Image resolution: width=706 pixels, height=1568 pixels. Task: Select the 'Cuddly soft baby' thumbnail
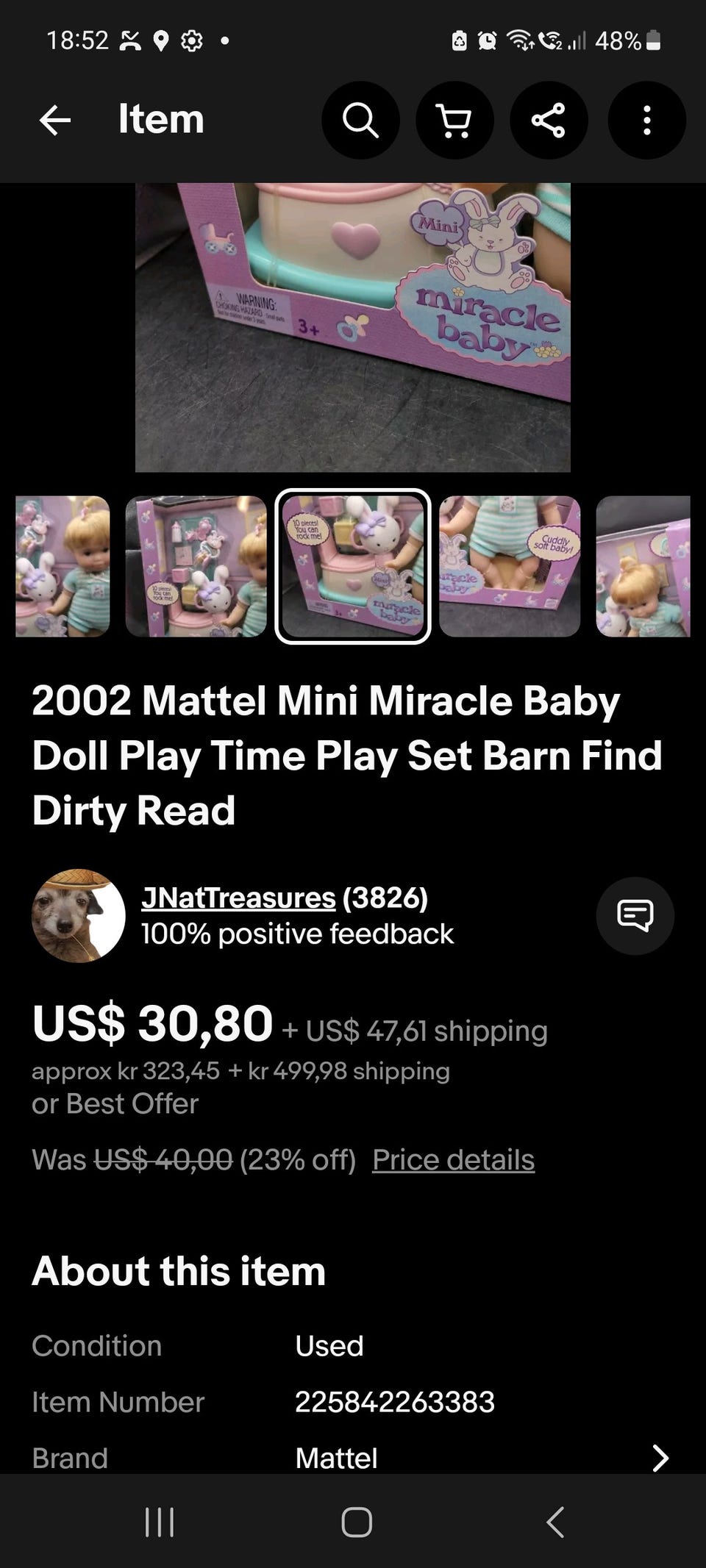pyautogui.click(x=510, y=566)
